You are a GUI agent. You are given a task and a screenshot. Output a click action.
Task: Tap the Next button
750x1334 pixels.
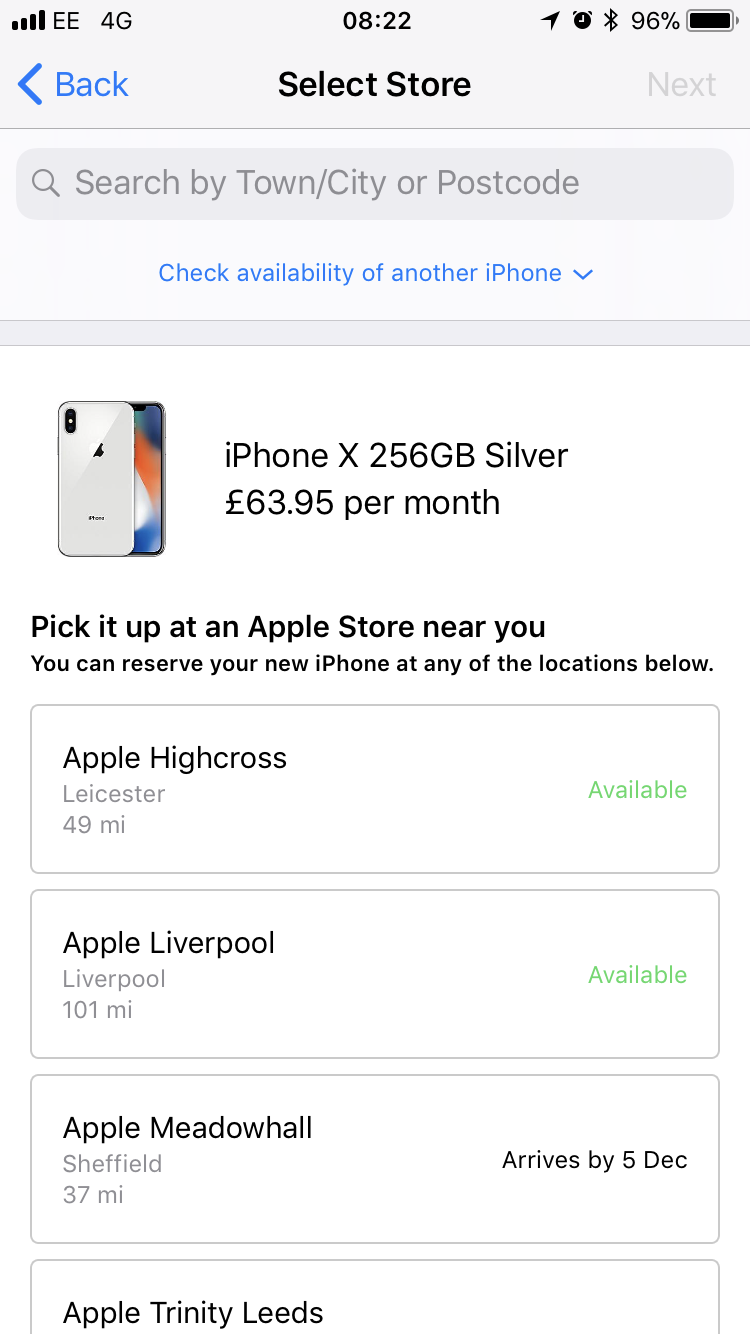(x=681, y=85)
